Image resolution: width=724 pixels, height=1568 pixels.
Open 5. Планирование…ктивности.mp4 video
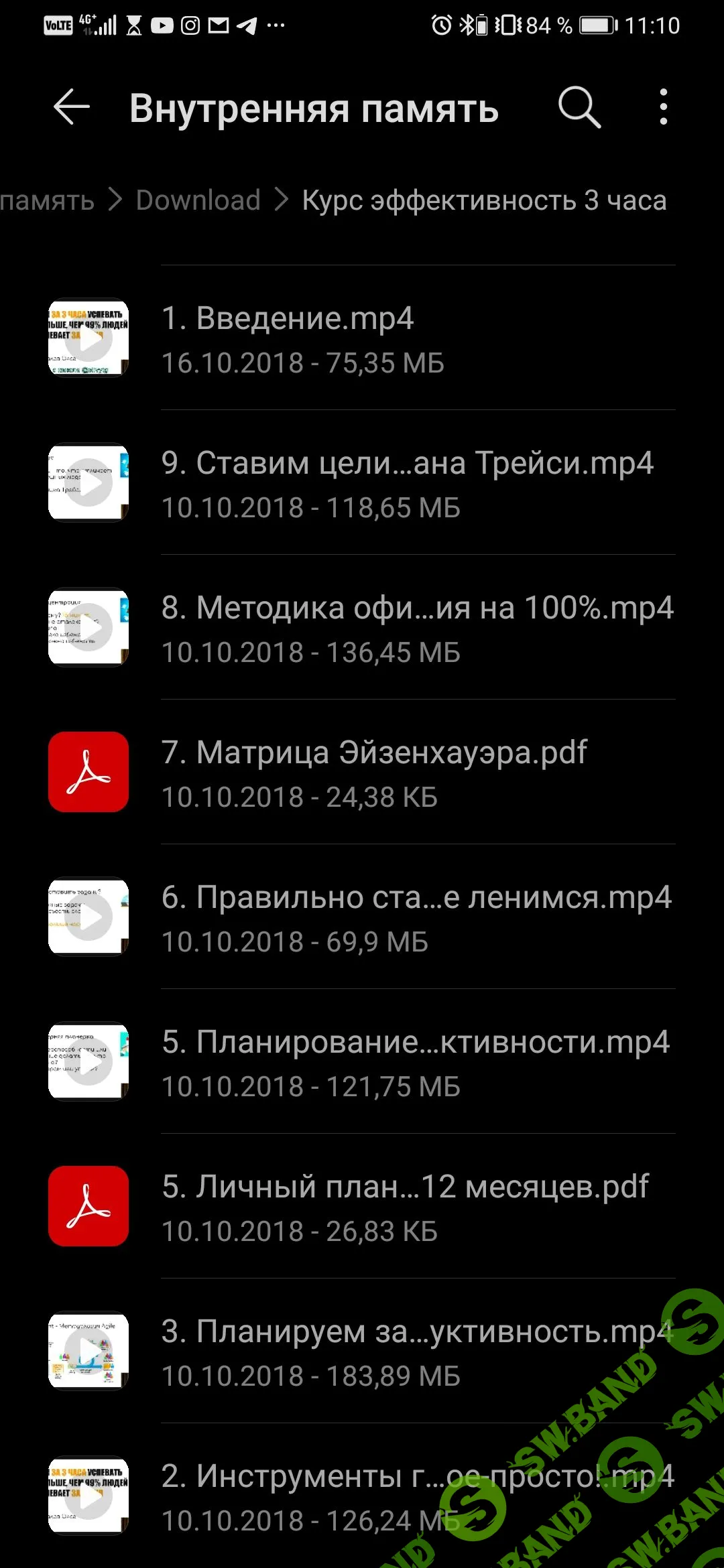362,1062
